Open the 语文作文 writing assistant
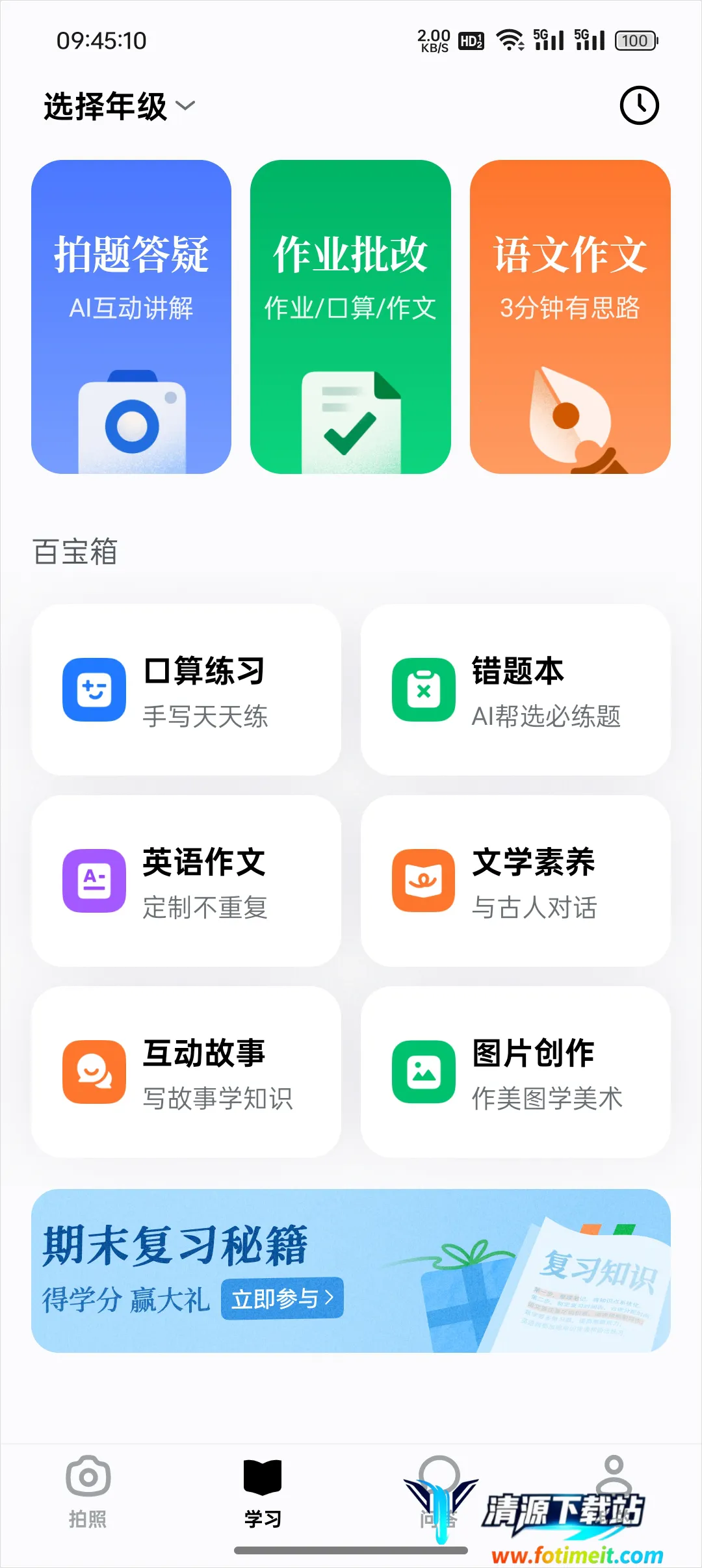Image resolution: width=702 pixels, height=1568 pixels. (x=569, y=319)
